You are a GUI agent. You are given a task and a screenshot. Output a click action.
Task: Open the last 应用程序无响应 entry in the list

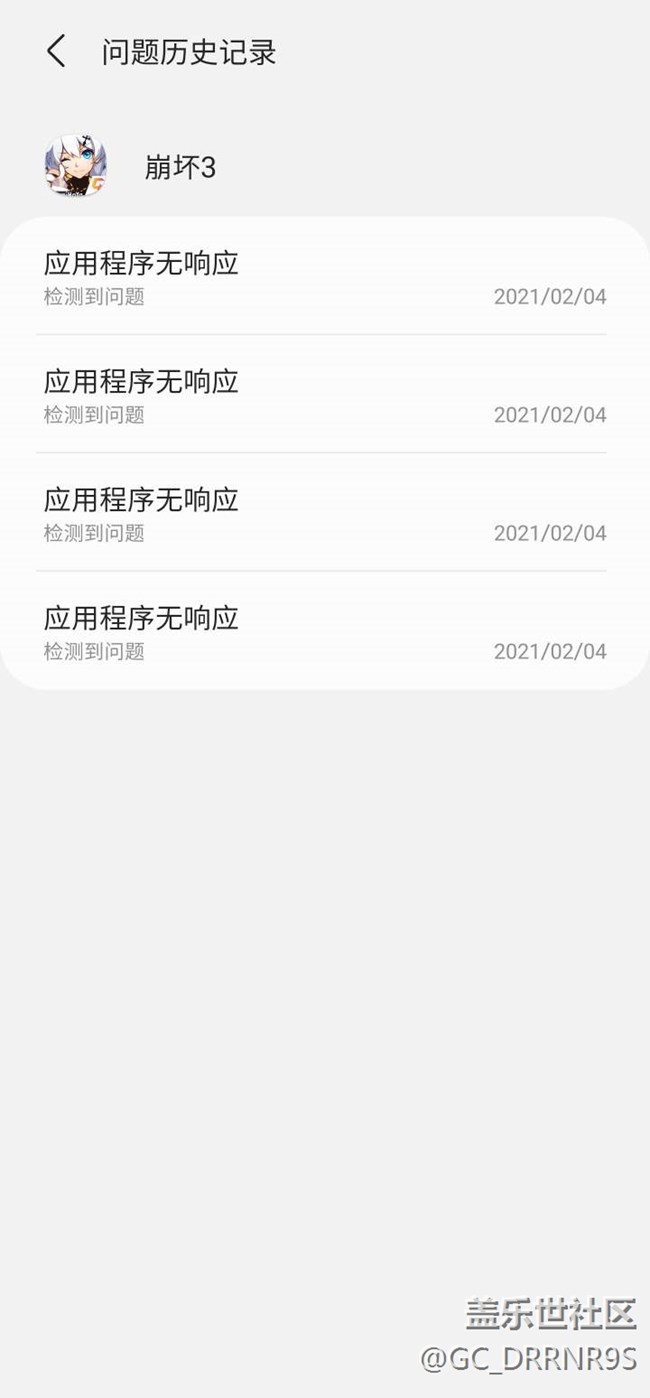pos(325,631)
